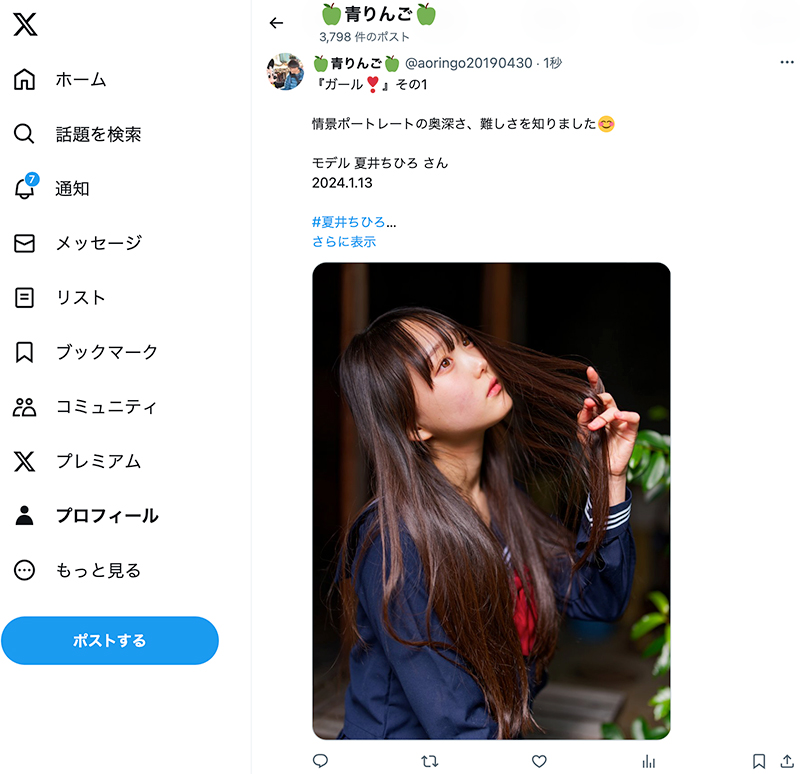800x774 pixels.
Task: Reply to the 青りんご post
Action: click(x=320, y=761)
